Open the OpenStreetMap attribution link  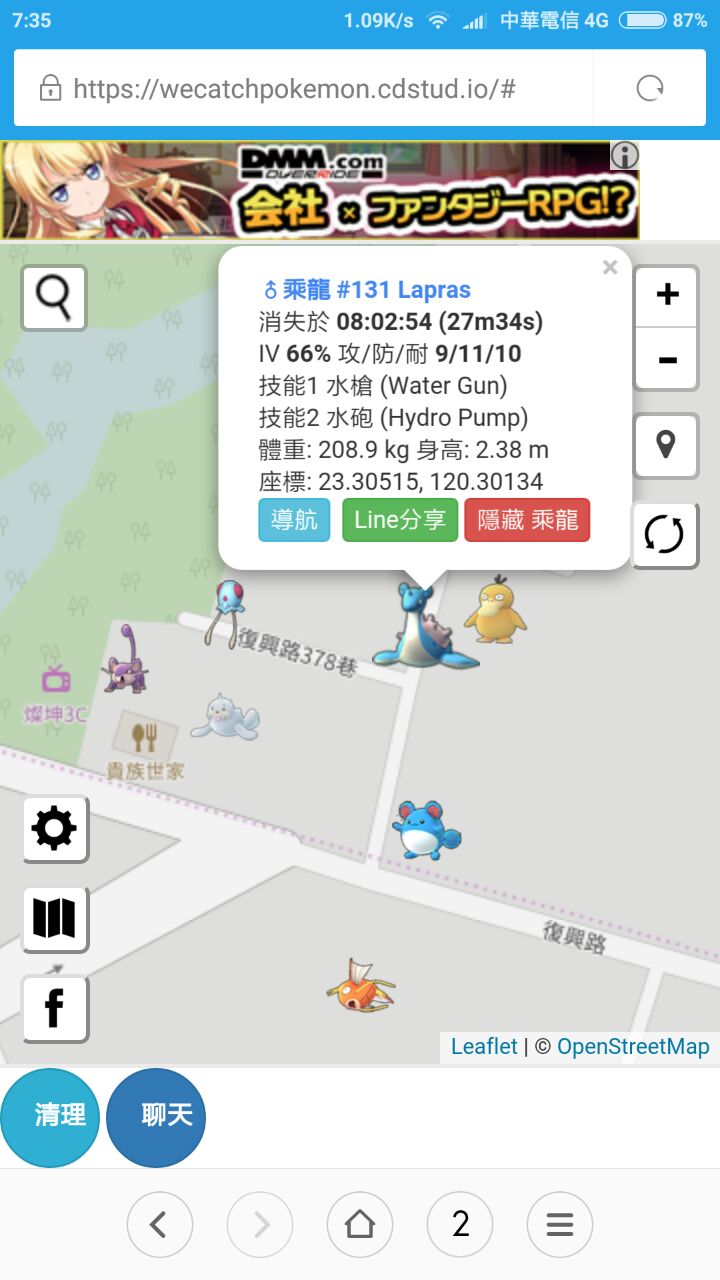coord(633,1047)
